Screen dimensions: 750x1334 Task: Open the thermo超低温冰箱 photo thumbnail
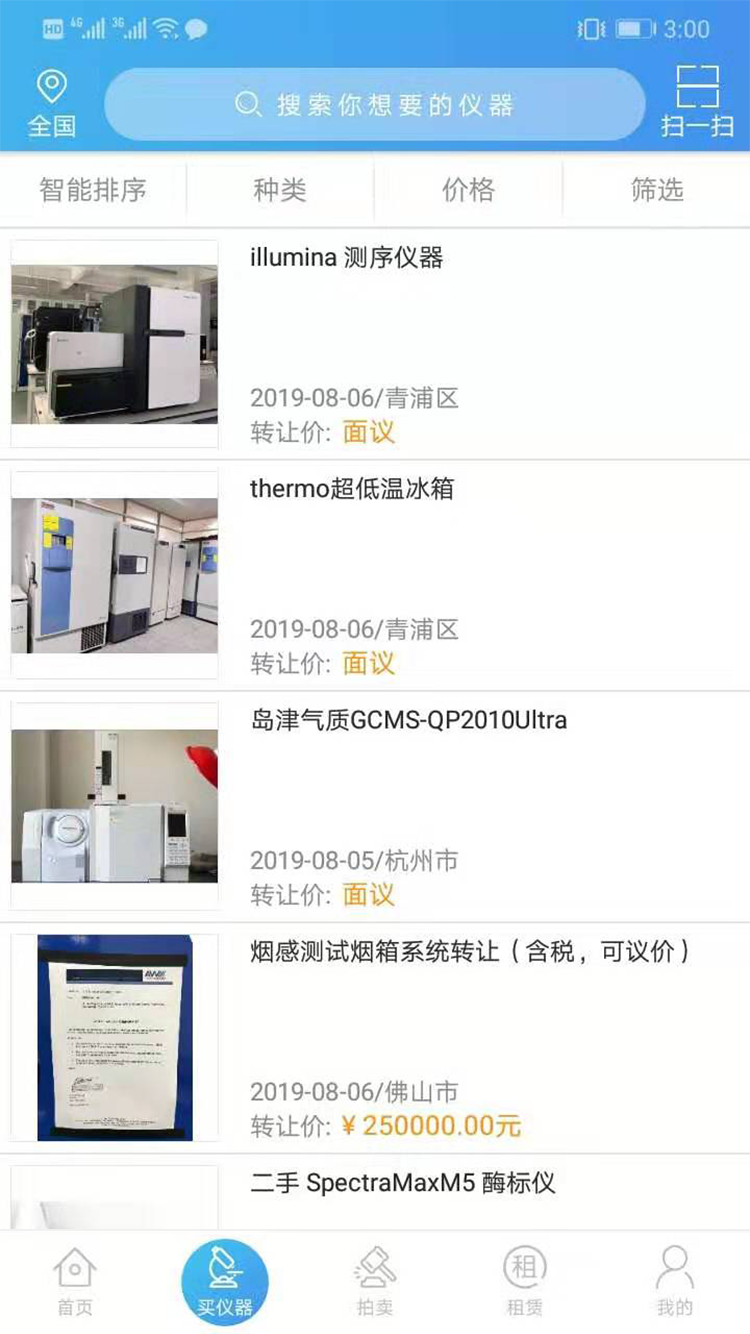coord(114,572)
